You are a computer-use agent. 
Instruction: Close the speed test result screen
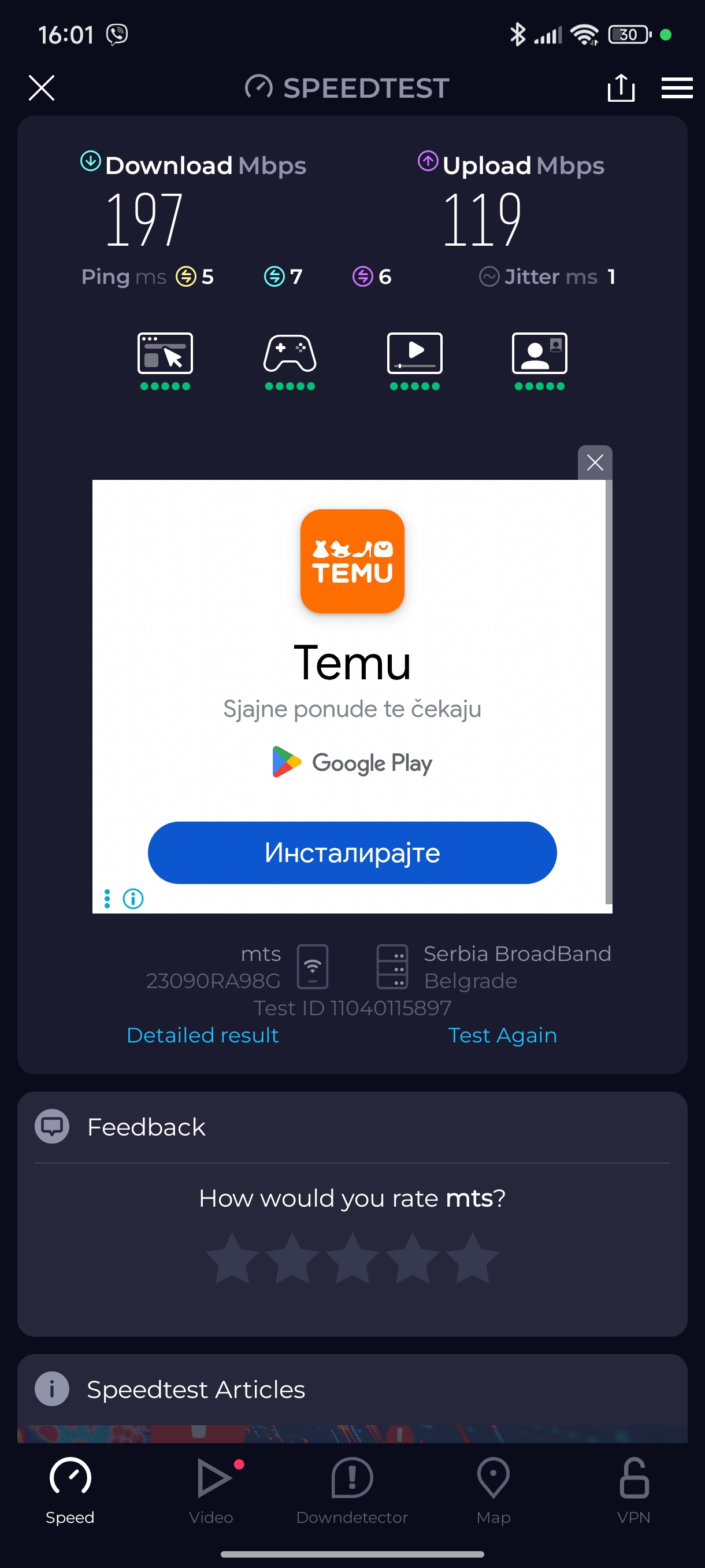click(x=42, y=88)
